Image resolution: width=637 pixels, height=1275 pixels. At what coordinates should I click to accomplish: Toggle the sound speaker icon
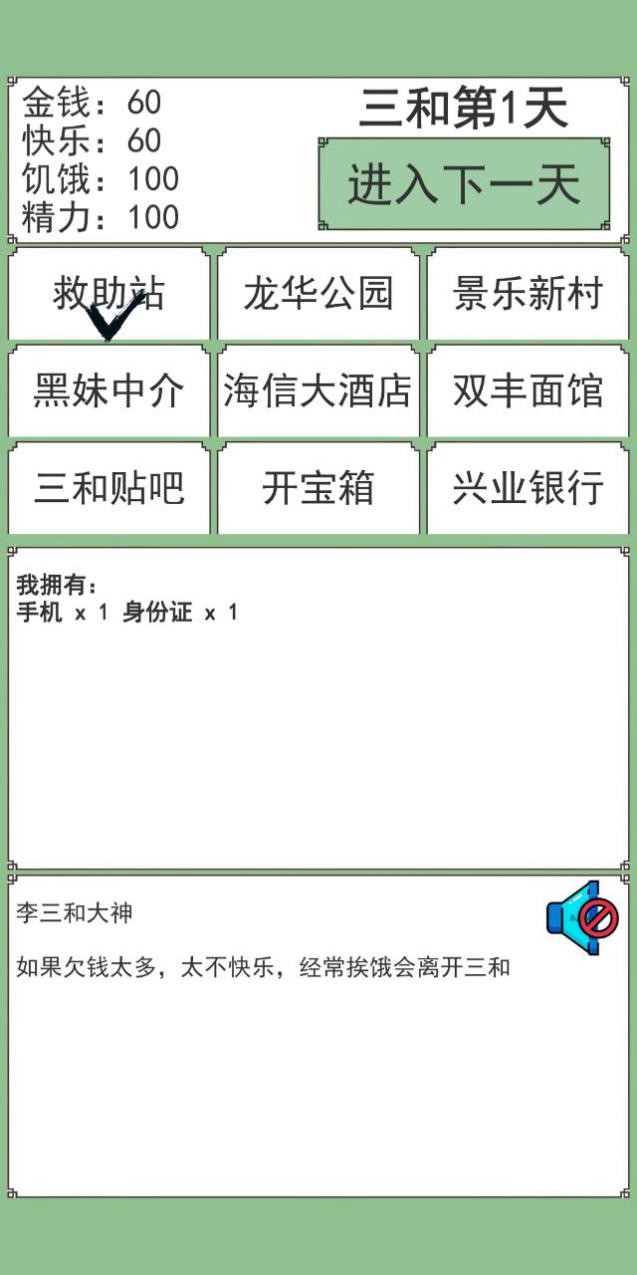(583, 918)
